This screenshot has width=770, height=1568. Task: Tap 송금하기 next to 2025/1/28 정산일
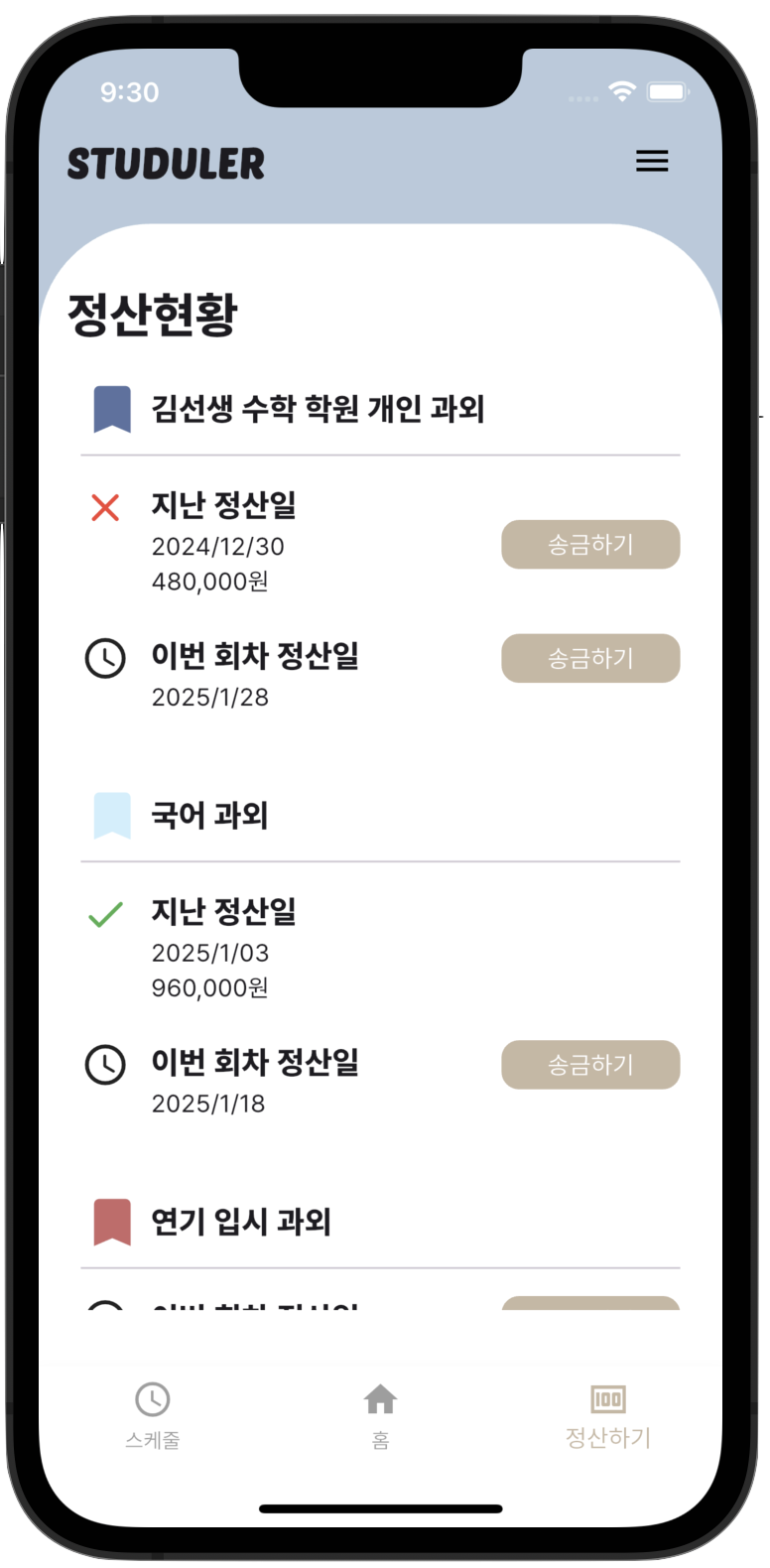pyautogui.click(x=590, y=657)
